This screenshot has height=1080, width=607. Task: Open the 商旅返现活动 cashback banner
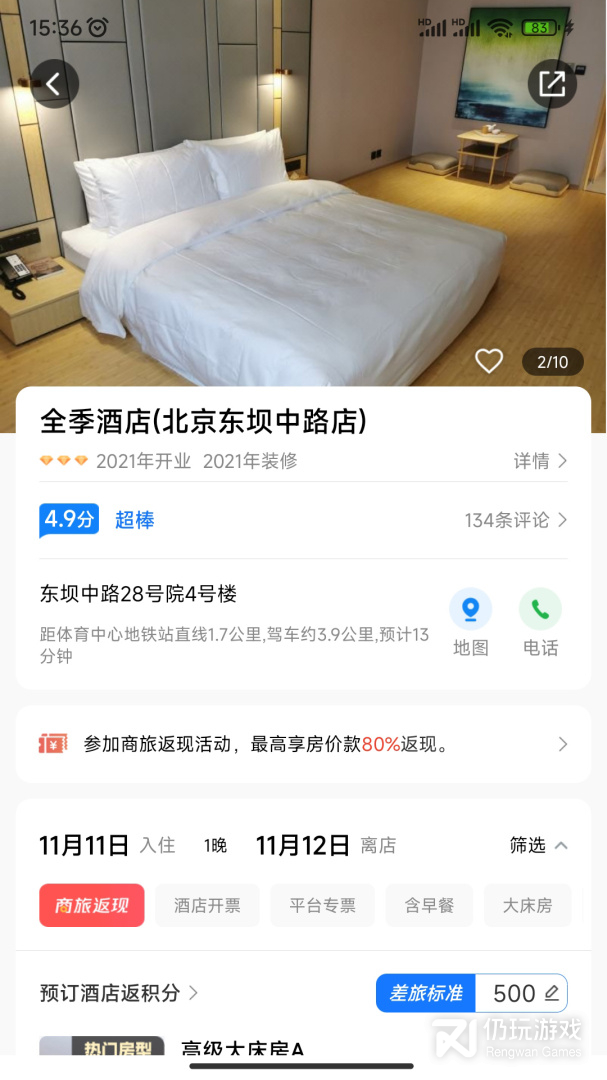click(x=303, y=744)
